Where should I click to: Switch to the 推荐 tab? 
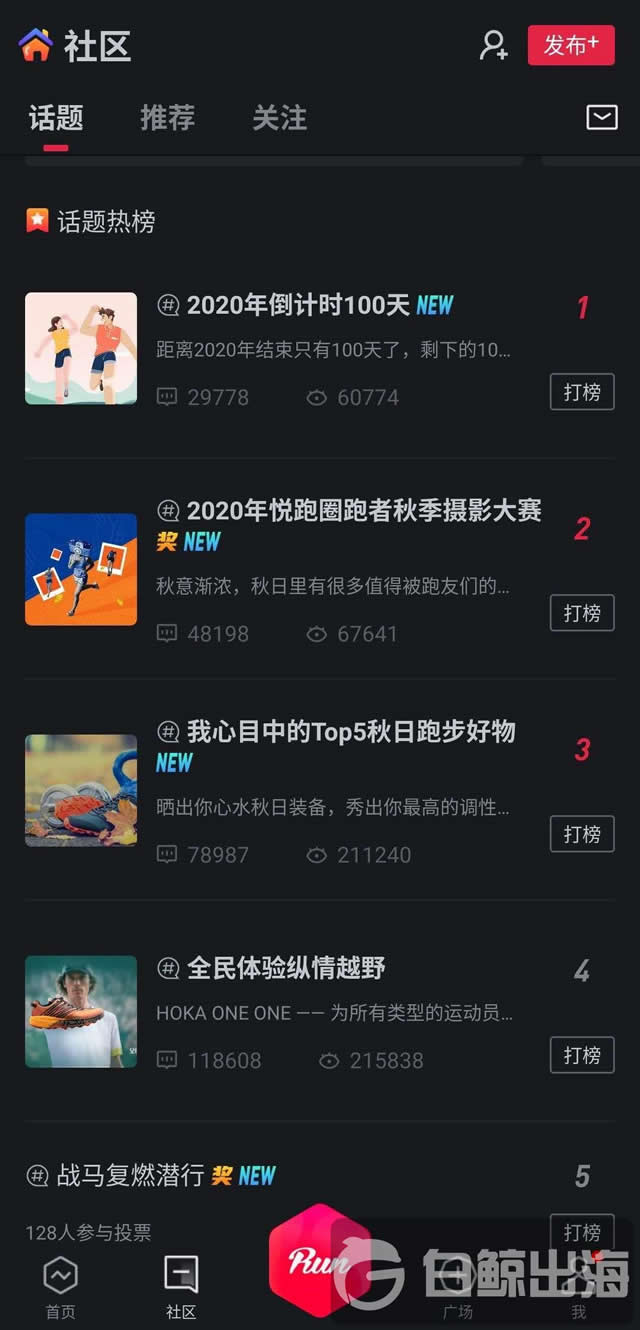(167, 118)
